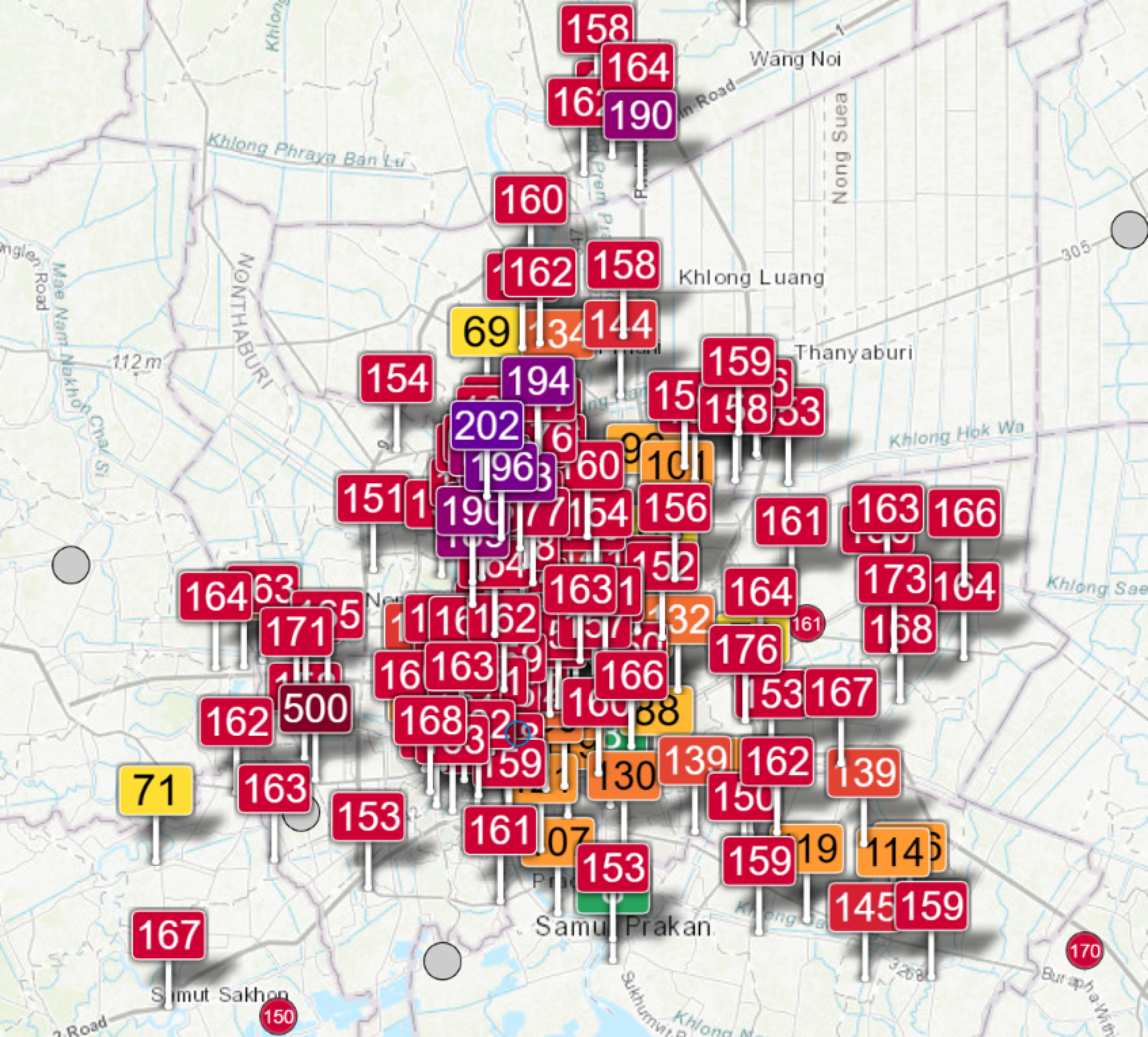
Task: Open the red 145 marker
Action: point(862,907)
